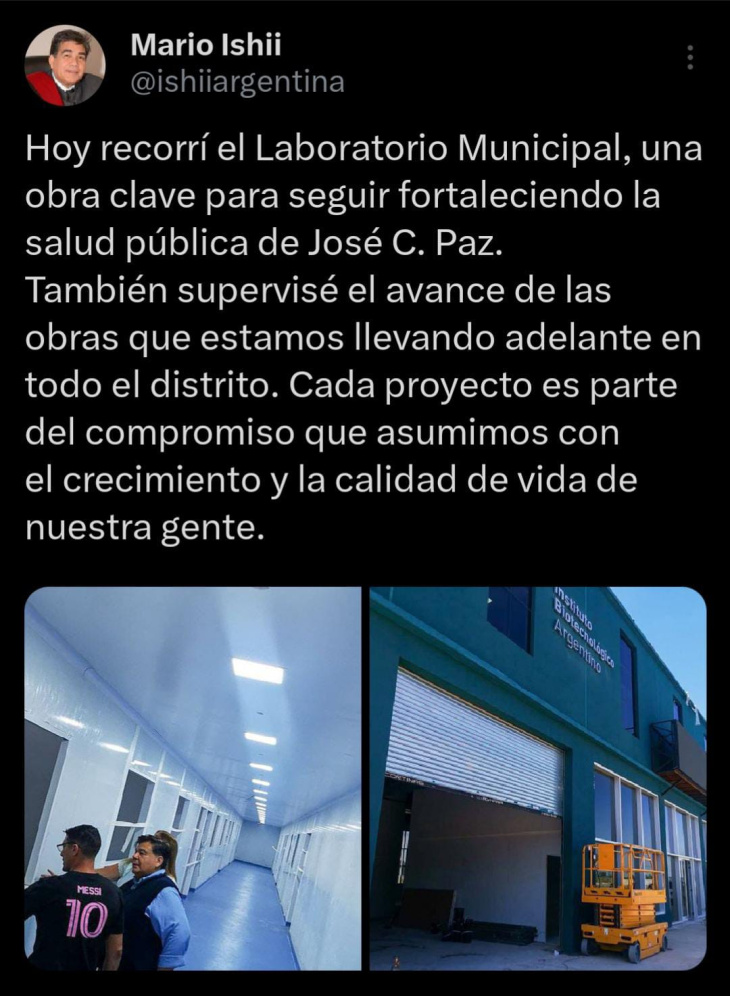This screenshot has width=730, height=996.
Task: Open the tweet's three-dot overflow menu
Action: point(691,58)
